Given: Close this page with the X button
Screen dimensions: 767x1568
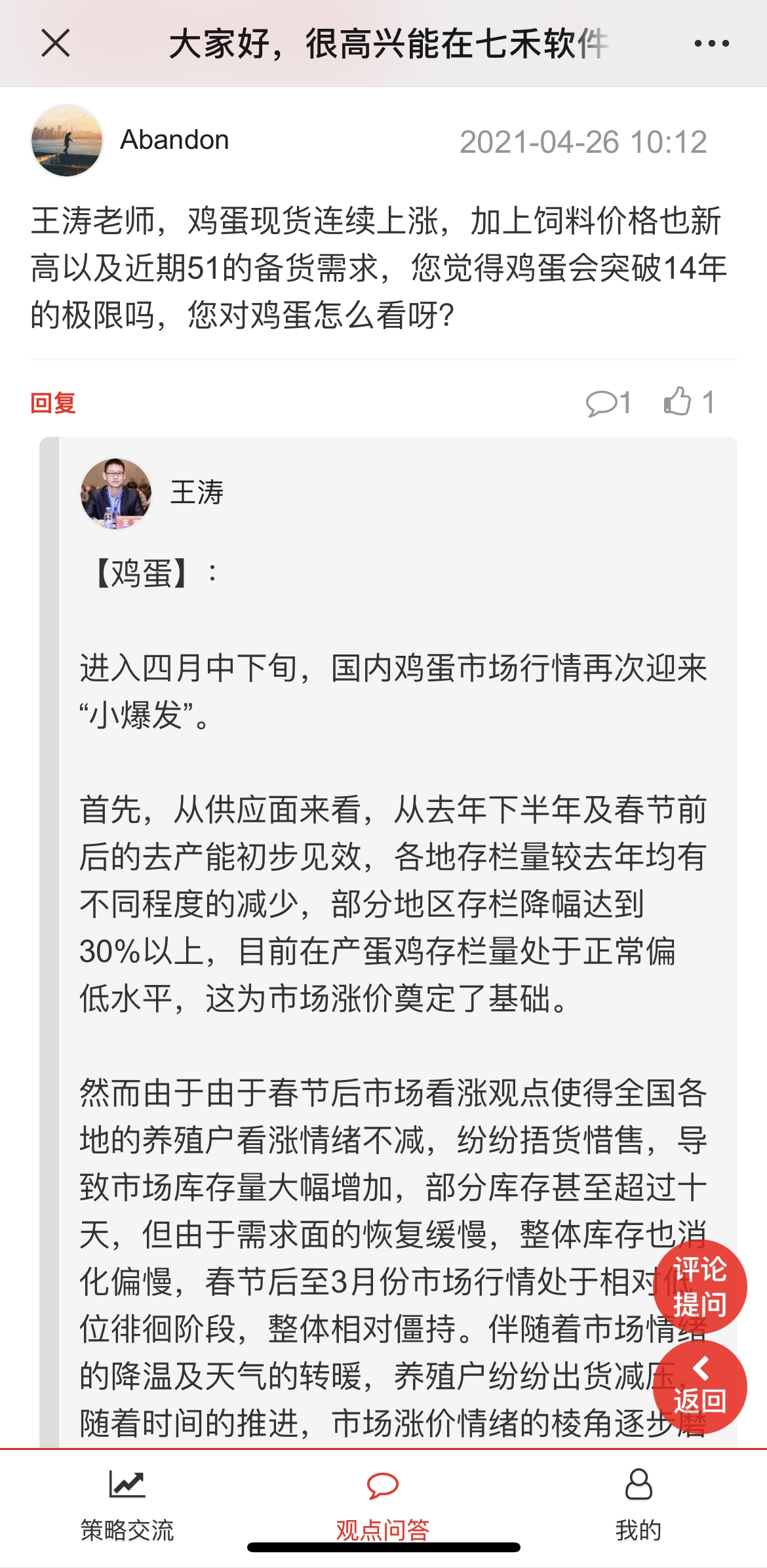Looking at the screenshot, I should click(56, 44).
